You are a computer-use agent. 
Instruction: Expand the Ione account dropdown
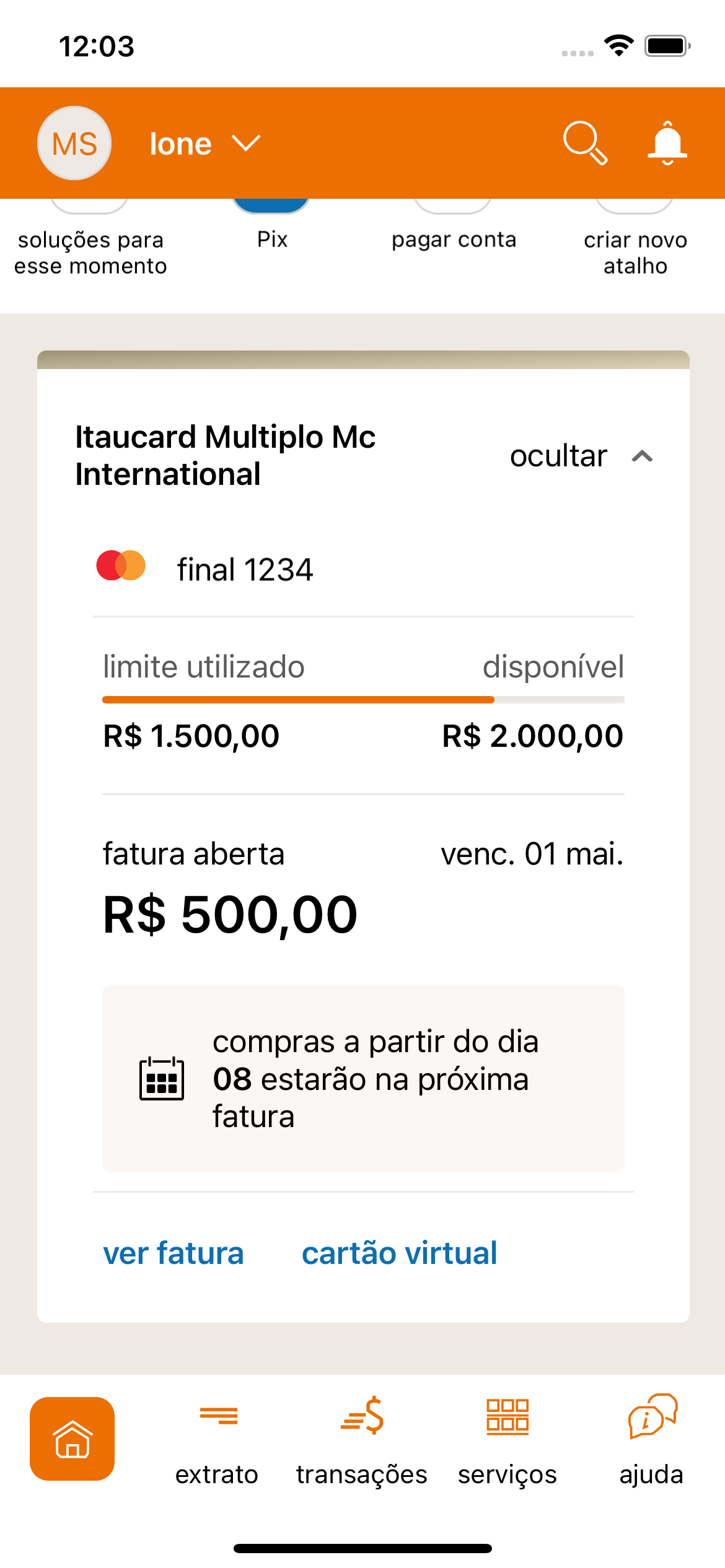point(204,144)
